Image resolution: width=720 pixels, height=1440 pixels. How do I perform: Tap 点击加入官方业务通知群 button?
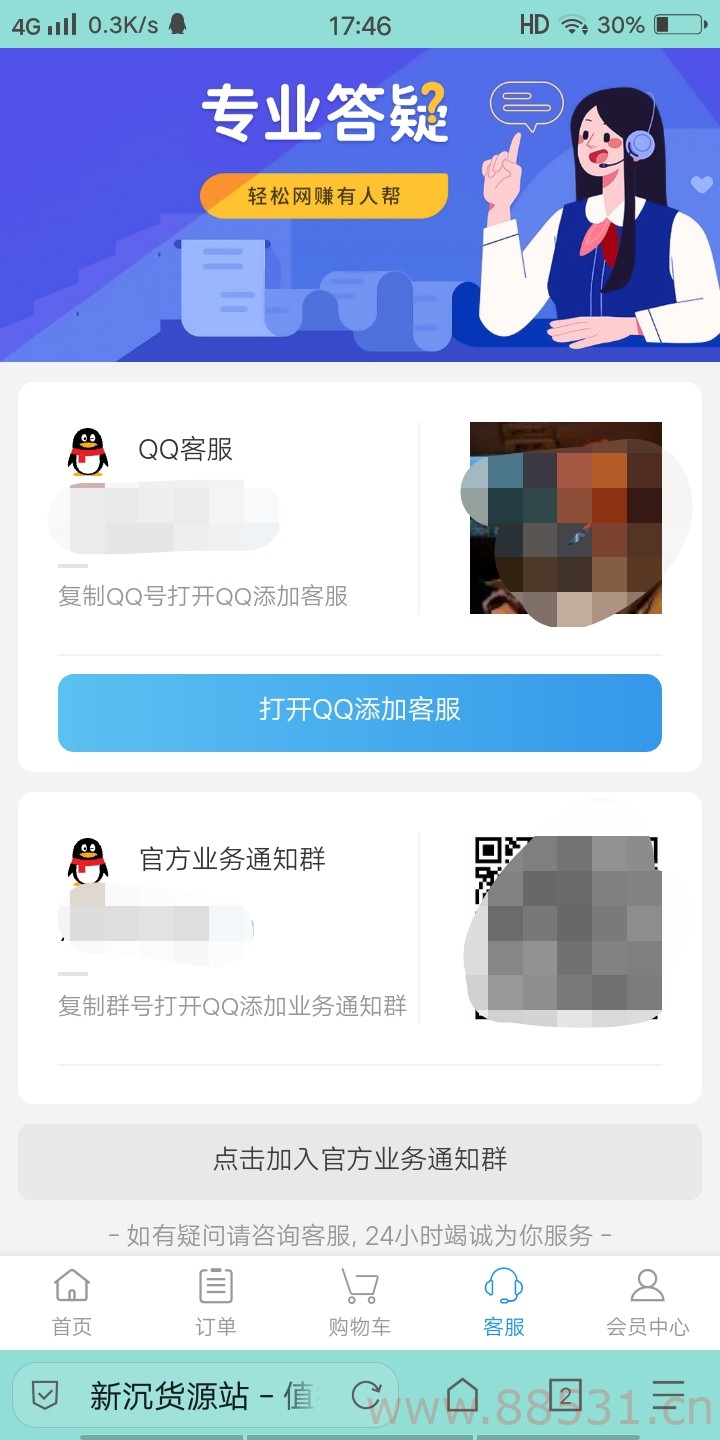pos(360,1160)
